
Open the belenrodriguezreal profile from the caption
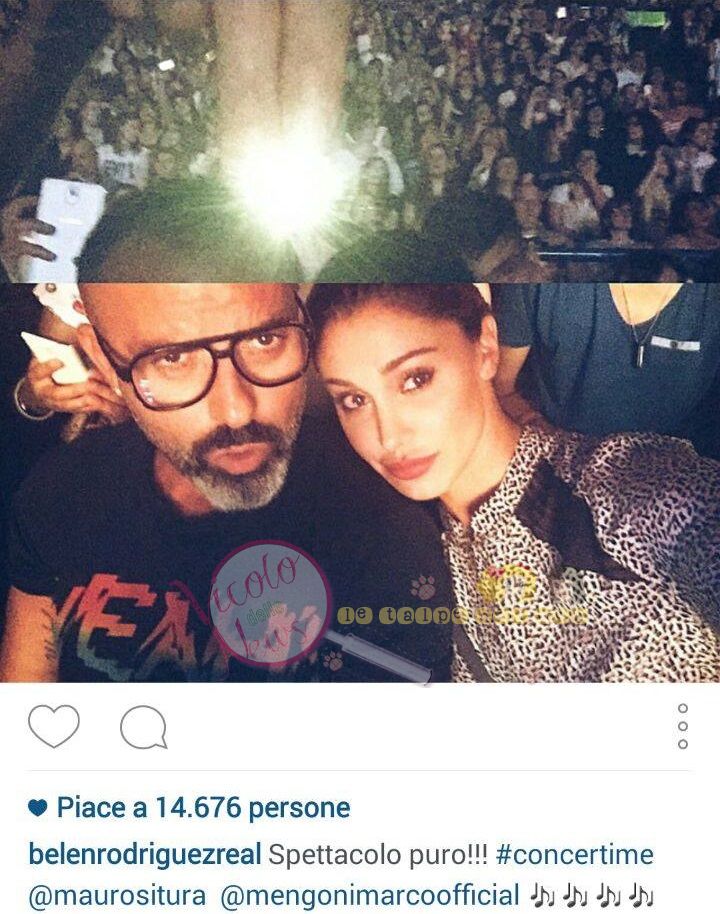tap(145, 856)
